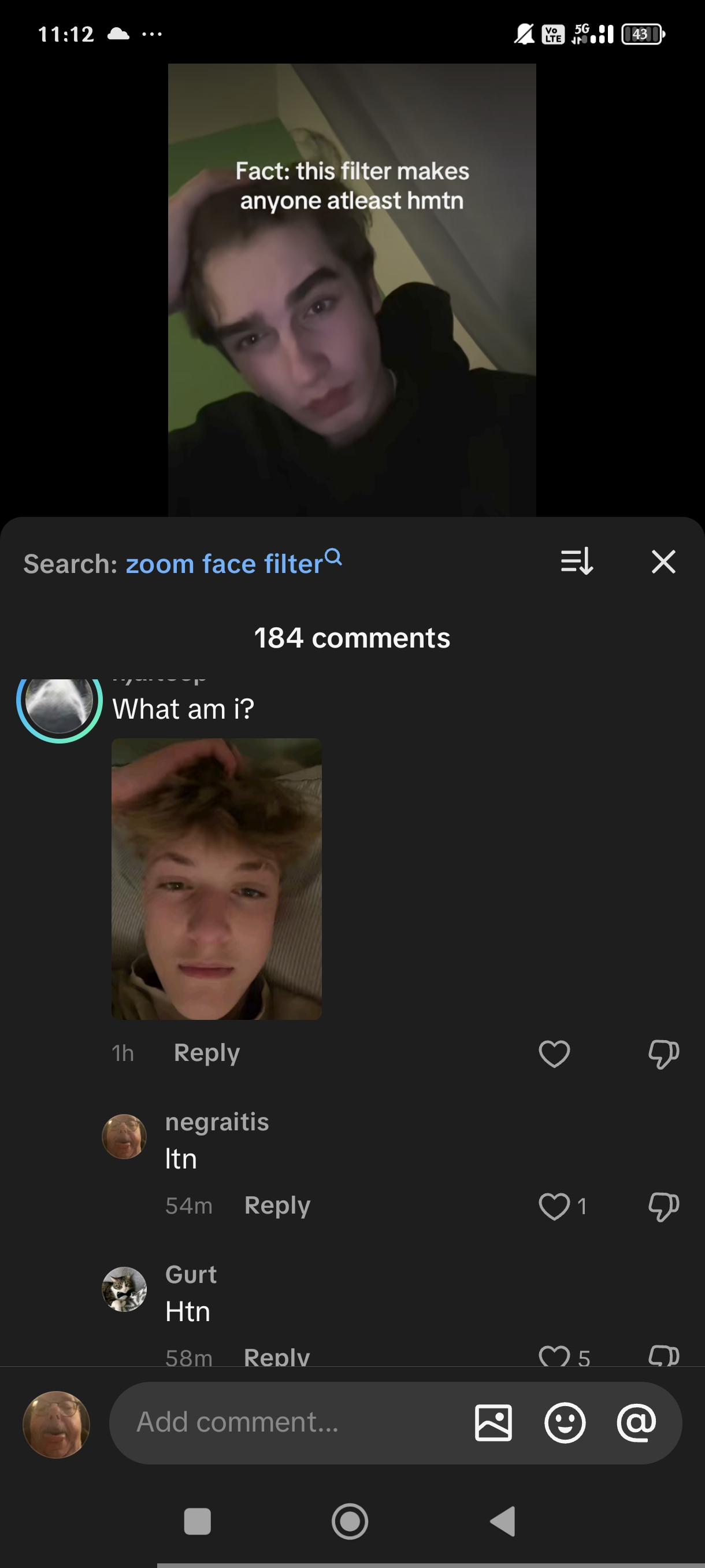The height and width of the screenshot is (1568, 705).
Task: Close the comments panel
Action: click(x=663, y=561)
